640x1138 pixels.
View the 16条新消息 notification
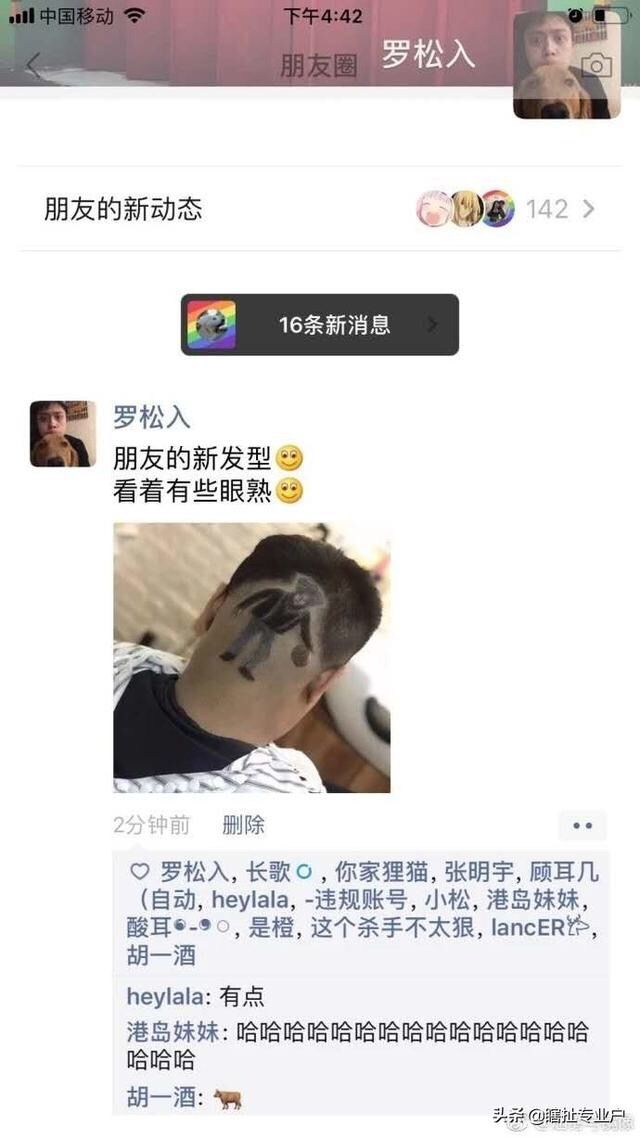point(320,324)
